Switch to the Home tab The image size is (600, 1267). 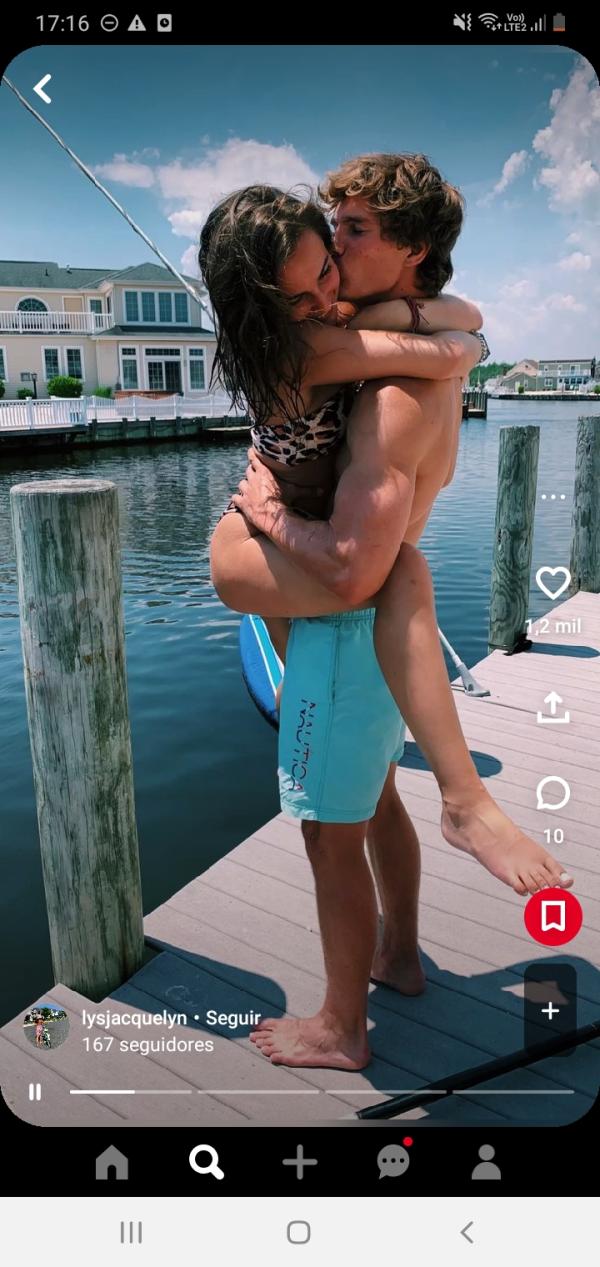point(112,1162)
